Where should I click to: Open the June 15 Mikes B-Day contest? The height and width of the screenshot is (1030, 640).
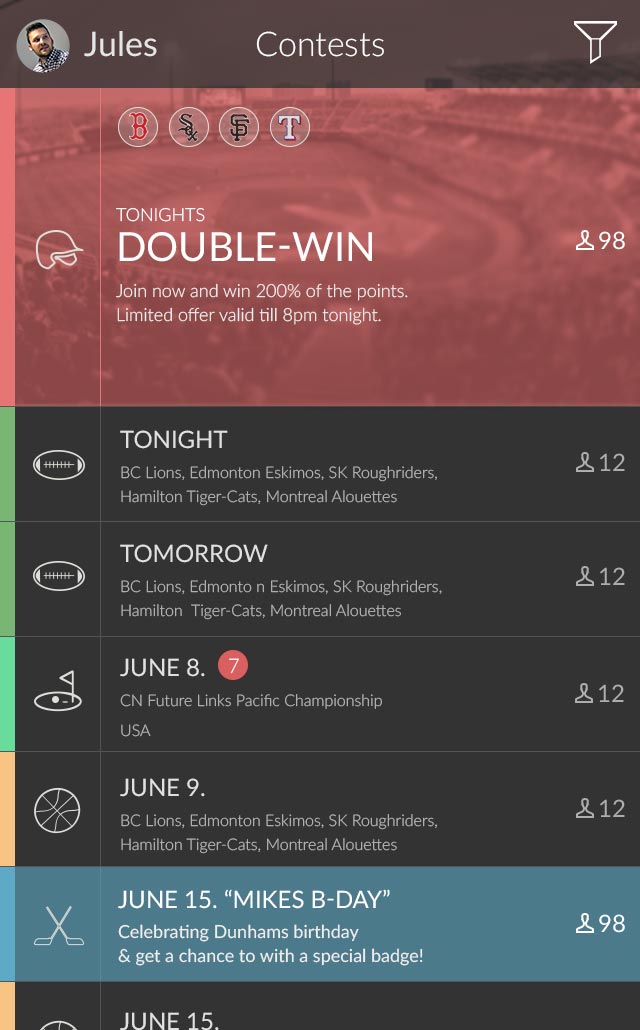pyautogui.click(x=320, y=925)
